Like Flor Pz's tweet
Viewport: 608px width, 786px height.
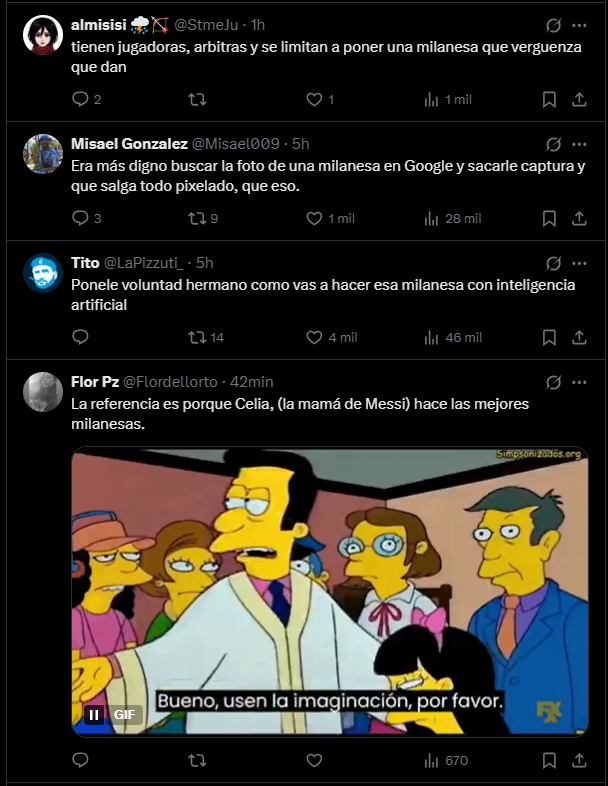click(x=314, y=760)
